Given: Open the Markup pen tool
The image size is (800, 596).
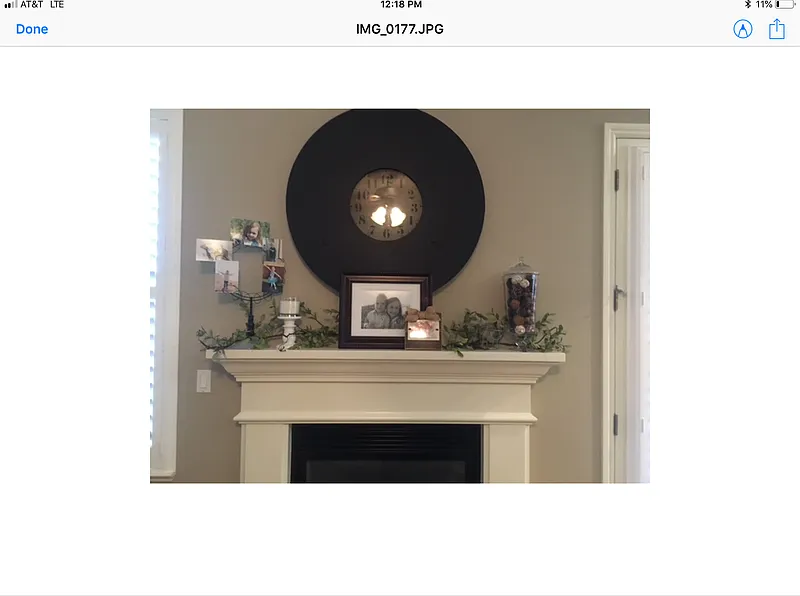Looking at the screenshot, I should point(742,29).
